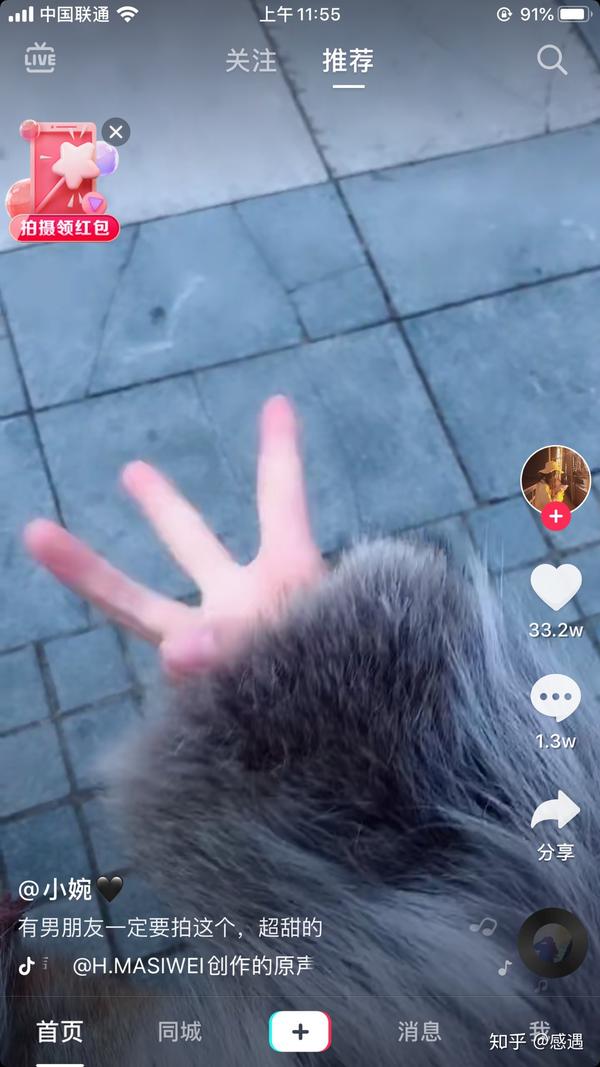Image resolution: width=600 pixels, height=1067 pixels.
Task: Open the 消息 tab
Action: coord(419,1031)
